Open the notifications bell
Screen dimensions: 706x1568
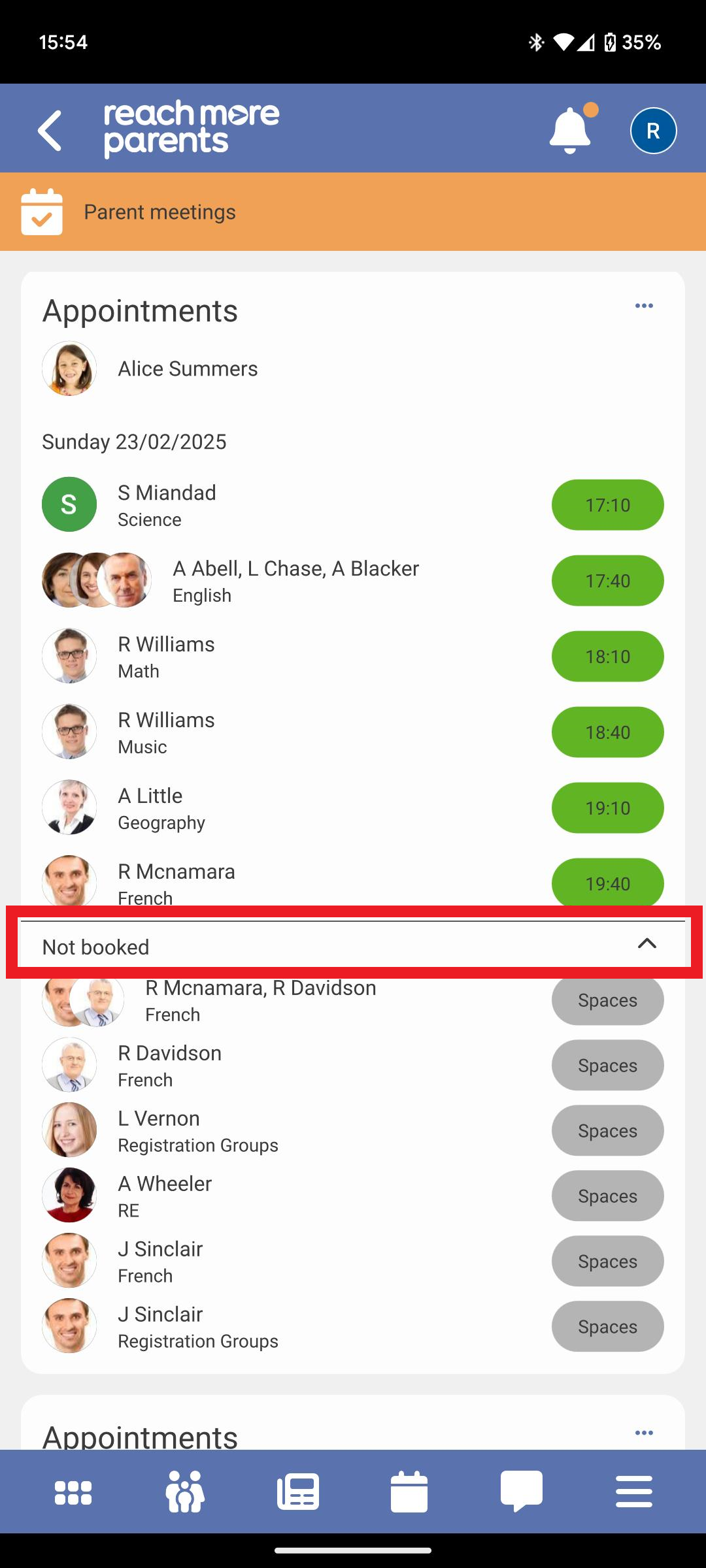(570, 130)
